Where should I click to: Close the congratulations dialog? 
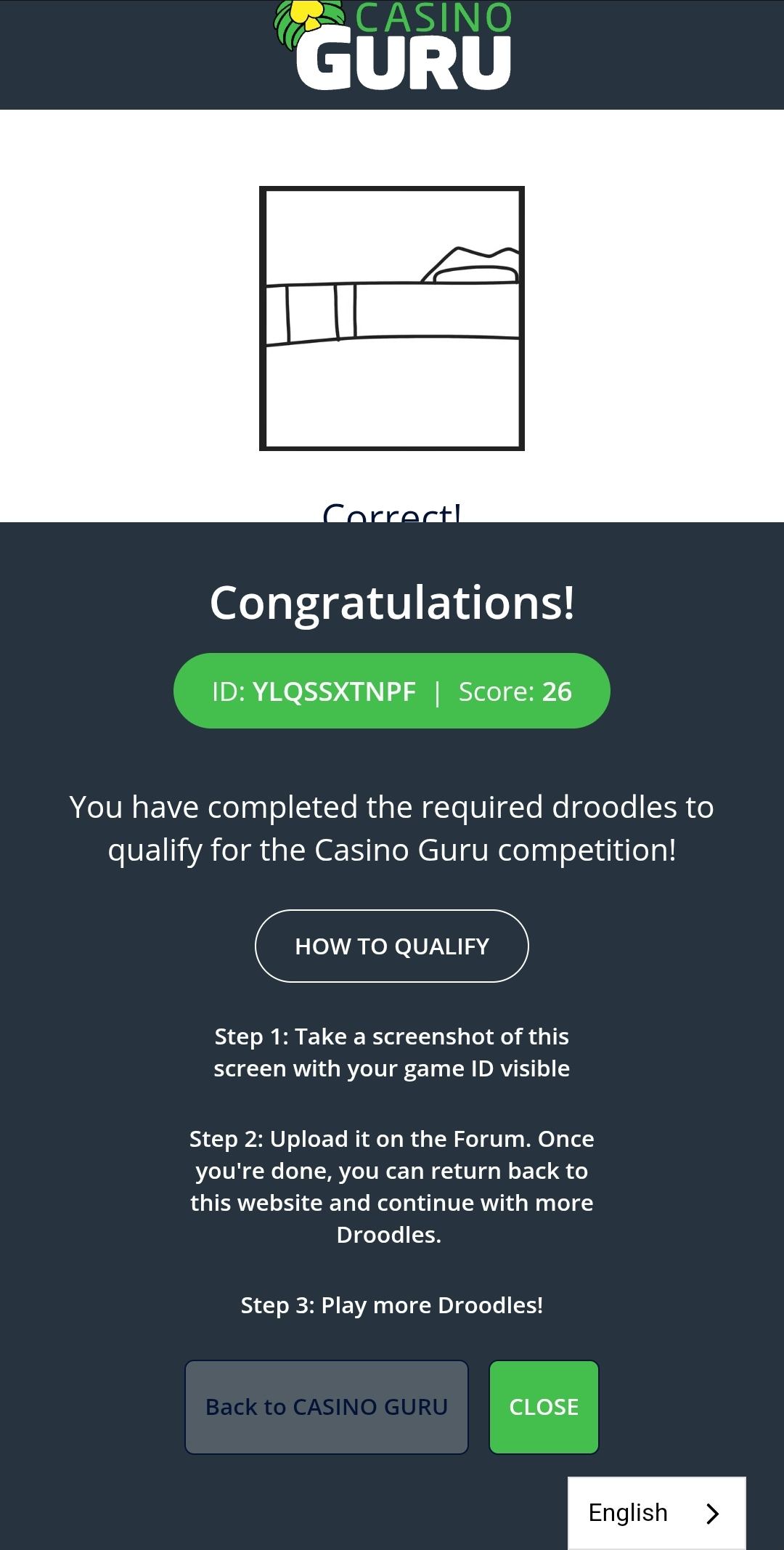pyautogui.click(x=544, y=1407)
